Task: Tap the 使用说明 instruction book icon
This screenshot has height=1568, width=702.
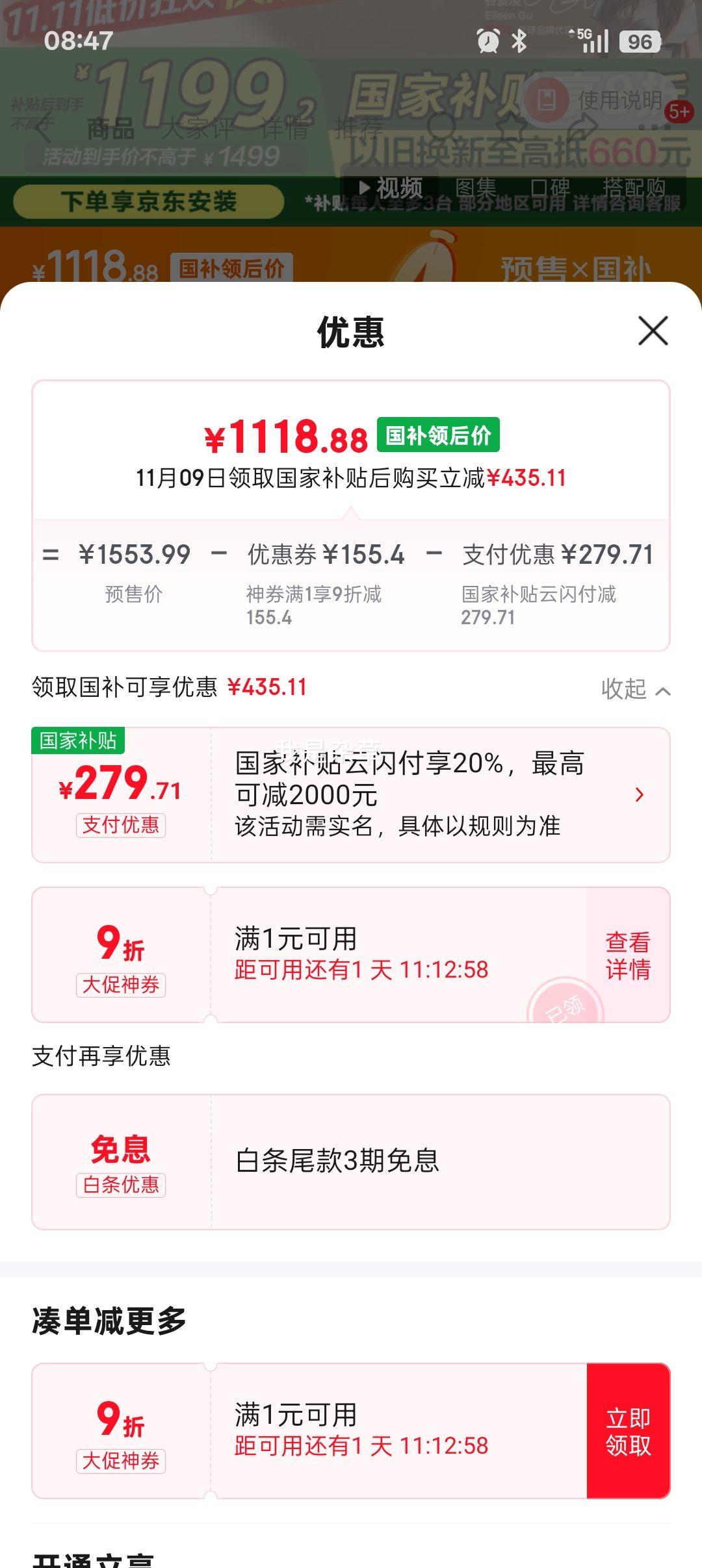Action: 547,99
